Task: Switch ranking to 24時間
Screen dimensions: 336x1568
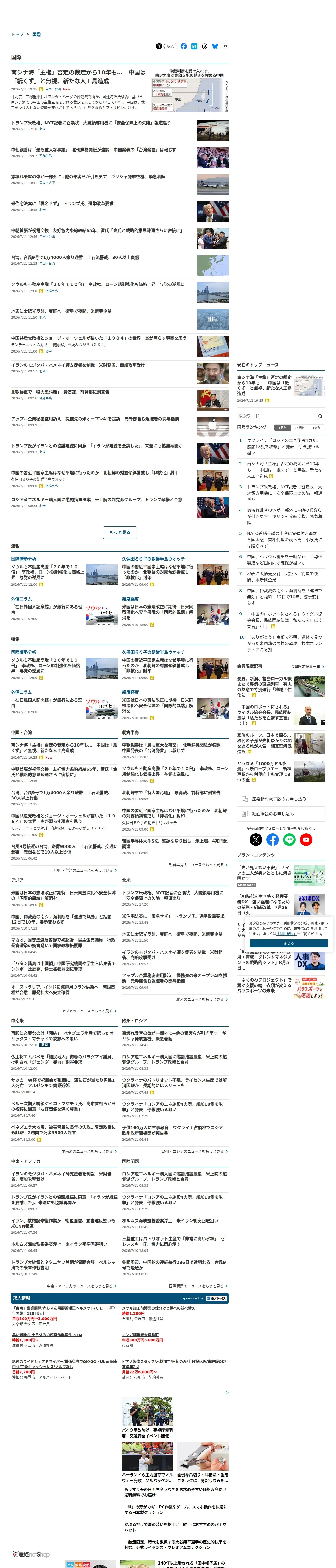Action: point(299,428)
